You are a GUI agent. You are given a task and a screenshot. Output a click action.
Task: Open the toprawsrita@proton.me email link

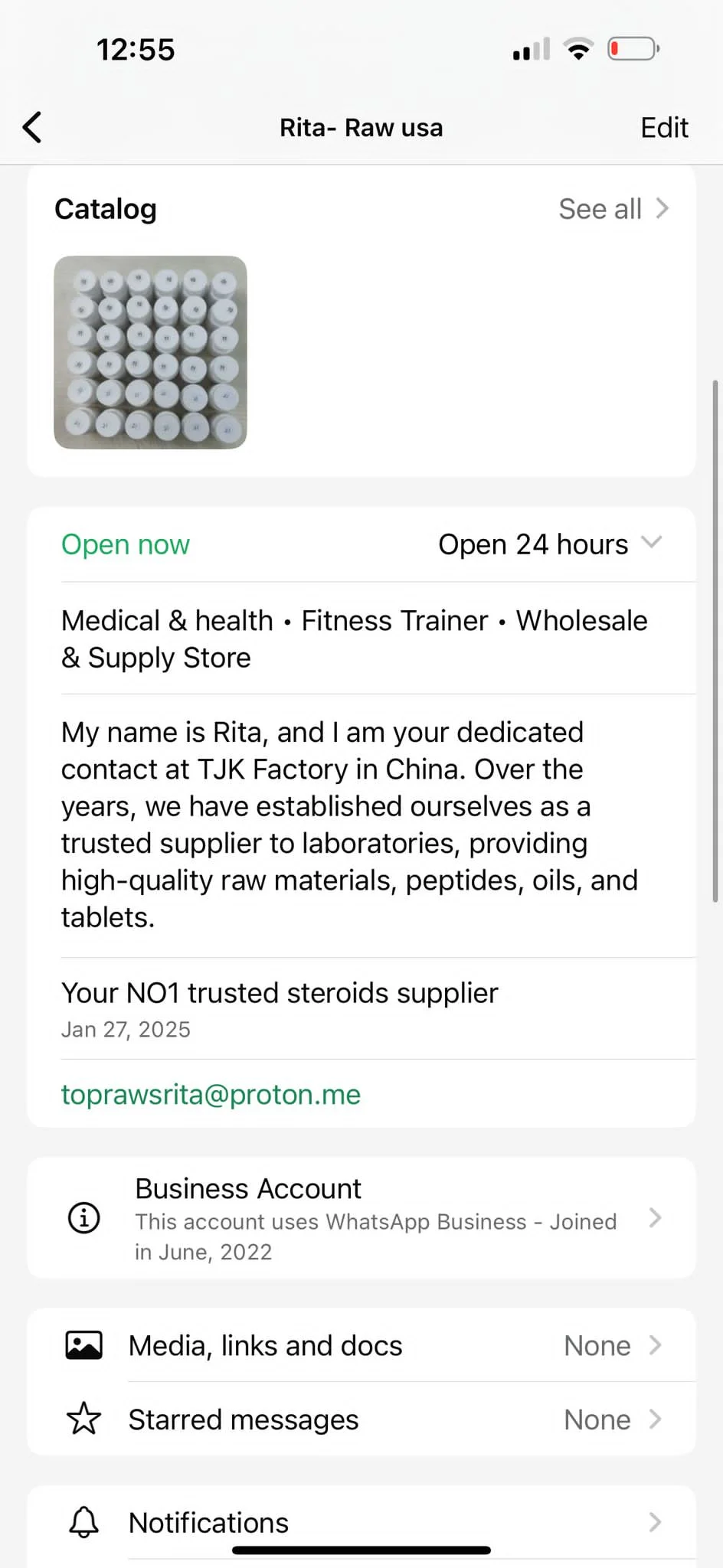(211, 1095)
